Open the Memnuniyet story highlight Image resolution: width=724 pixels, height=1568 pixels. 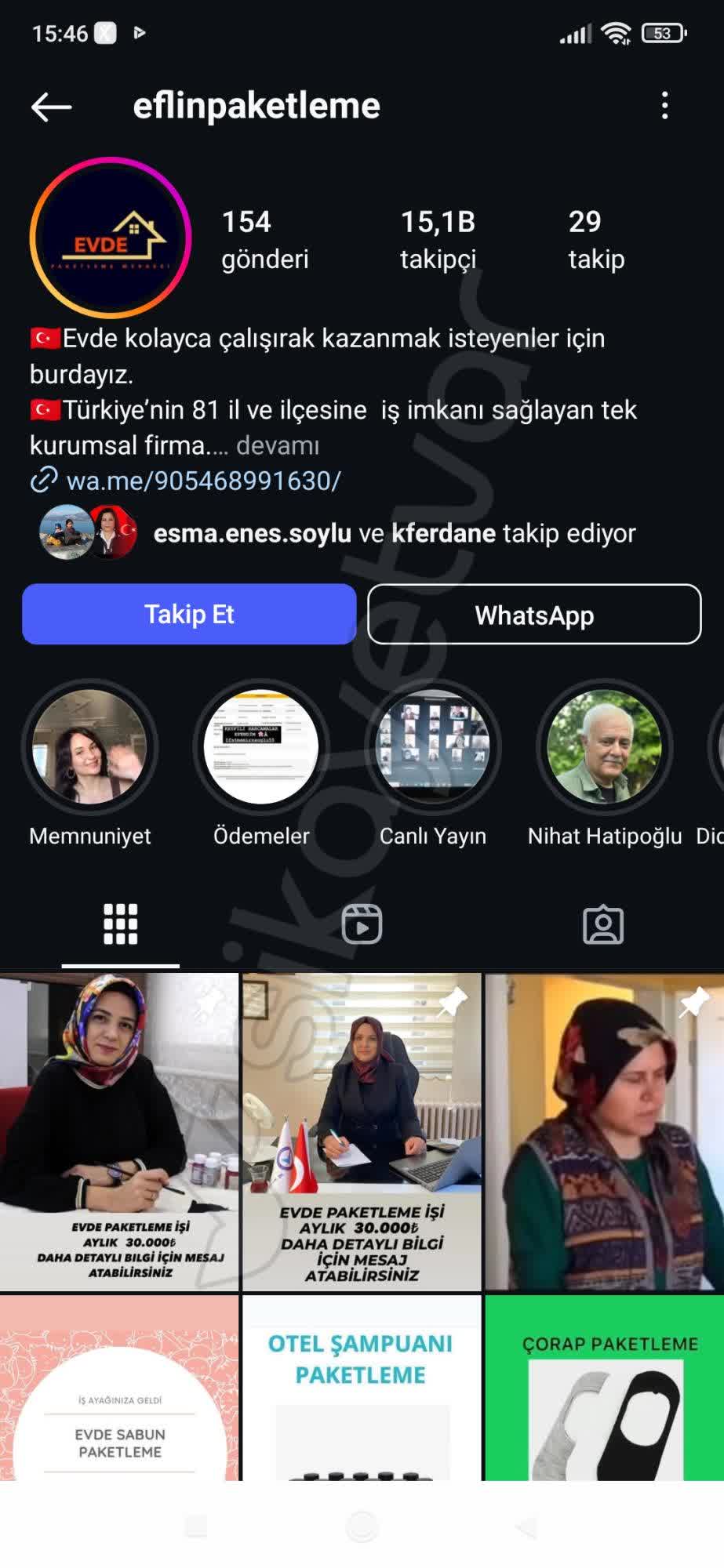(x=89, y=747)
